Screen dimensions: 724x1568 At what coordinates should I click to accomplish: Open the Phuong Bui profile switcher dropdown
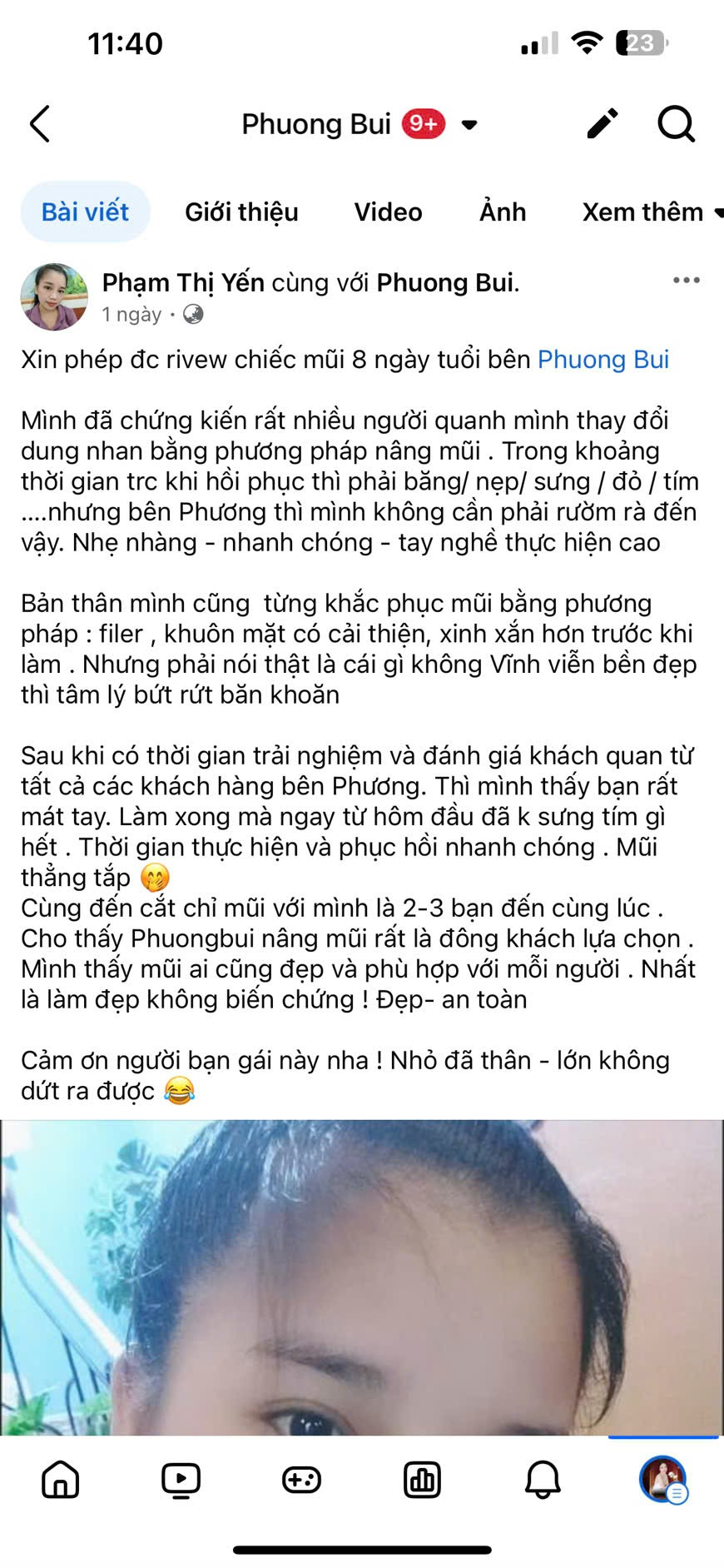point(469,125)
